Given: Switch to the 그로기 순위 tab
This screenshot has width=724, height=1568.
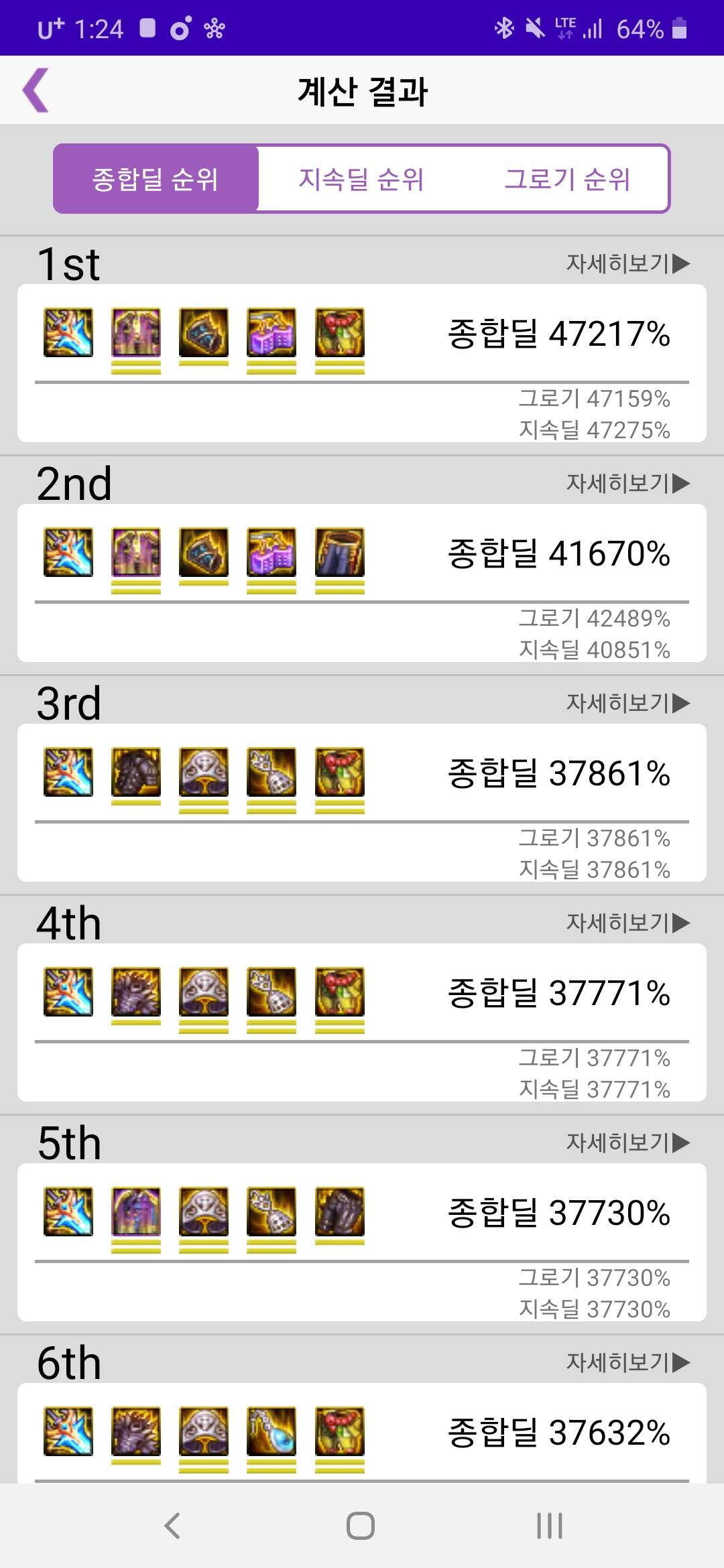Looking at the screenshot, I should click(x=567, y=179).
